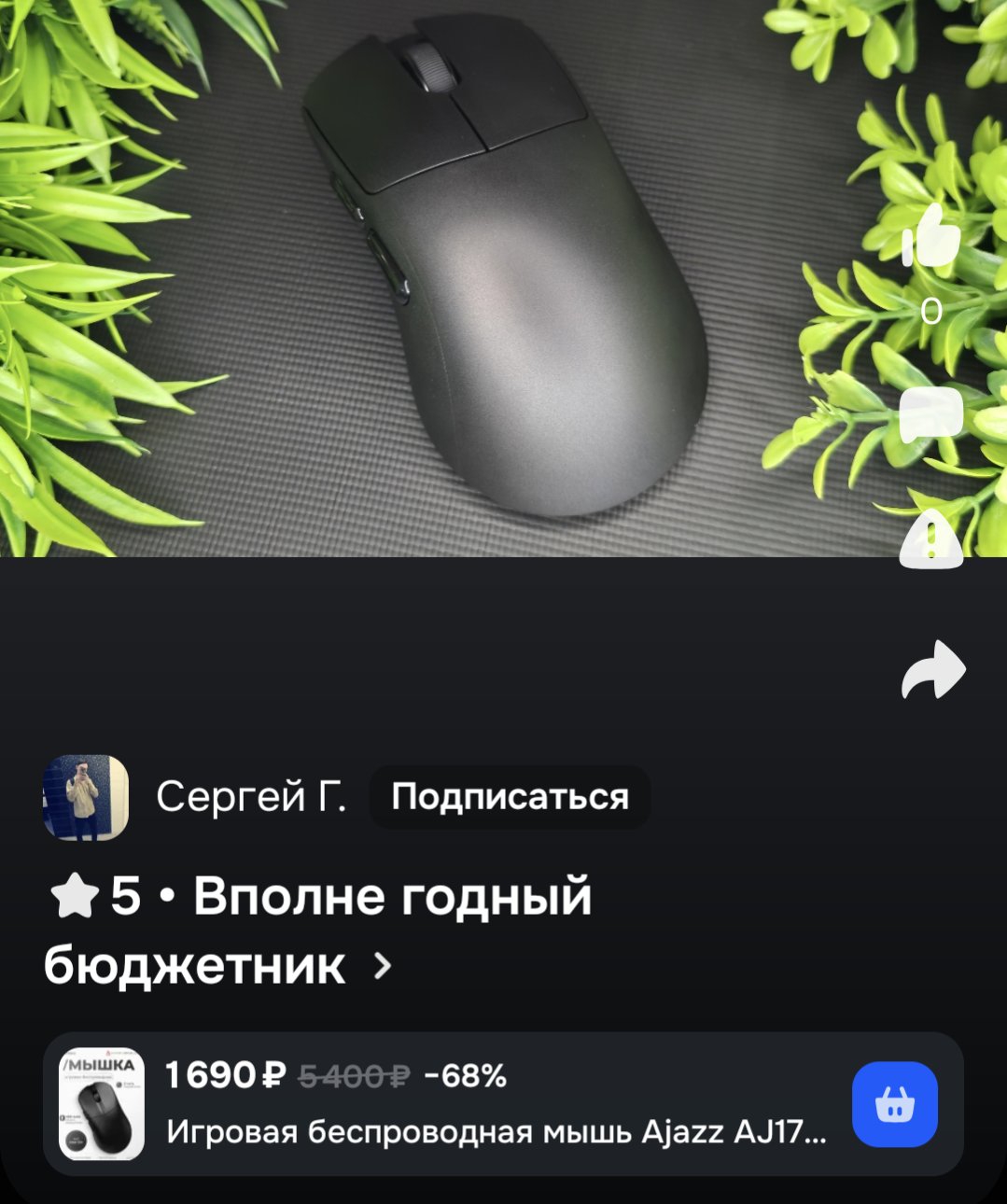
Task: Add the Ajazz mouse to cart
Action: (894, 1104)
